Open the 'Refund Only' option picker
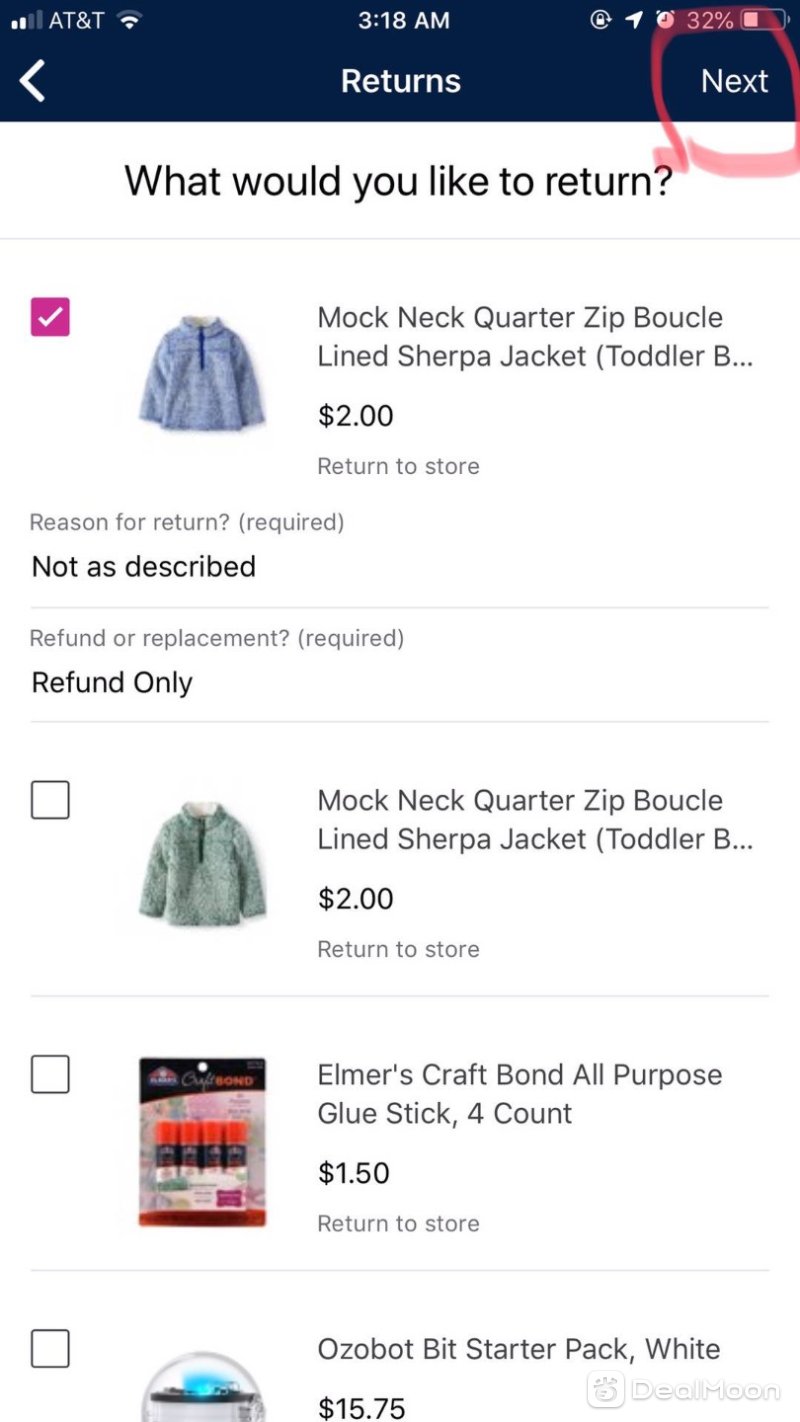This screenshot has height=1422, width=800. [x=112, y=683]
